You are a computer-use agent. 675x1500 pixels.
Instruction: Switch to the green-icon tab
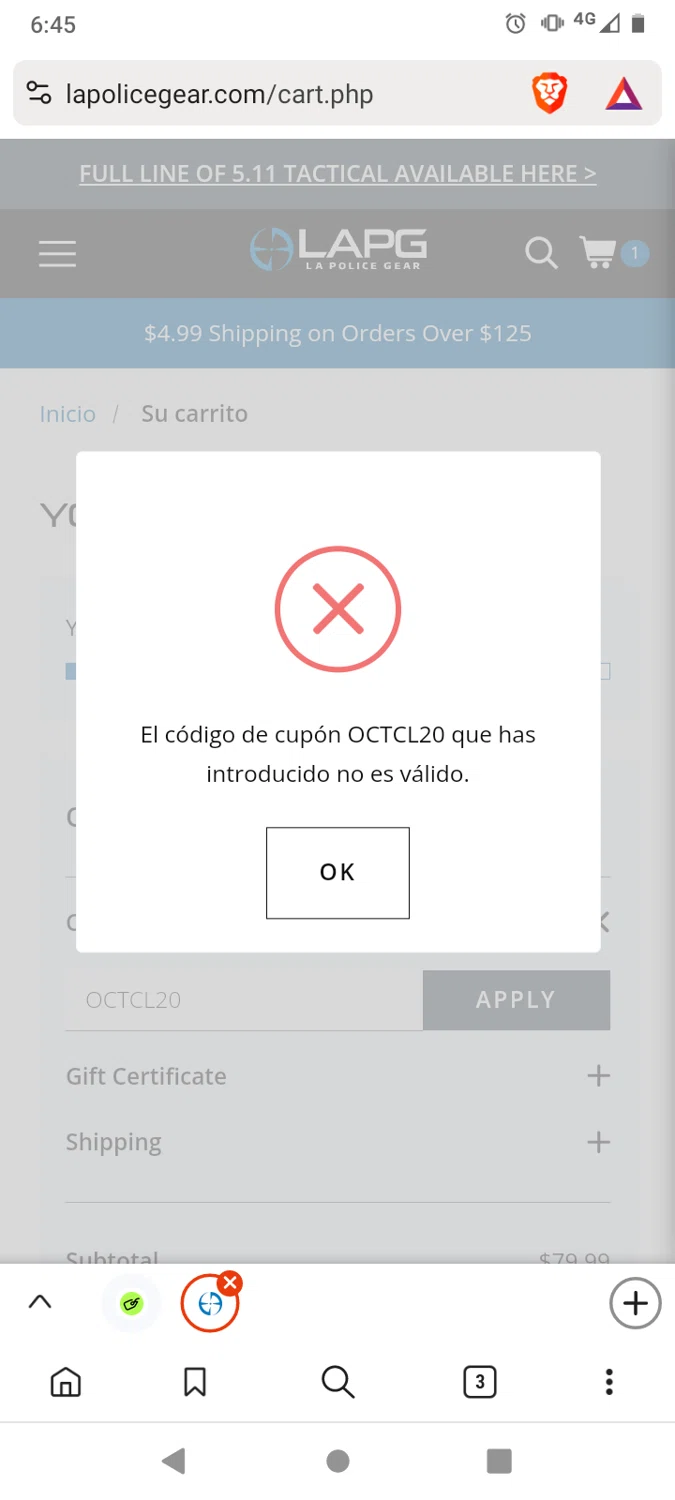click(132, 1304)
